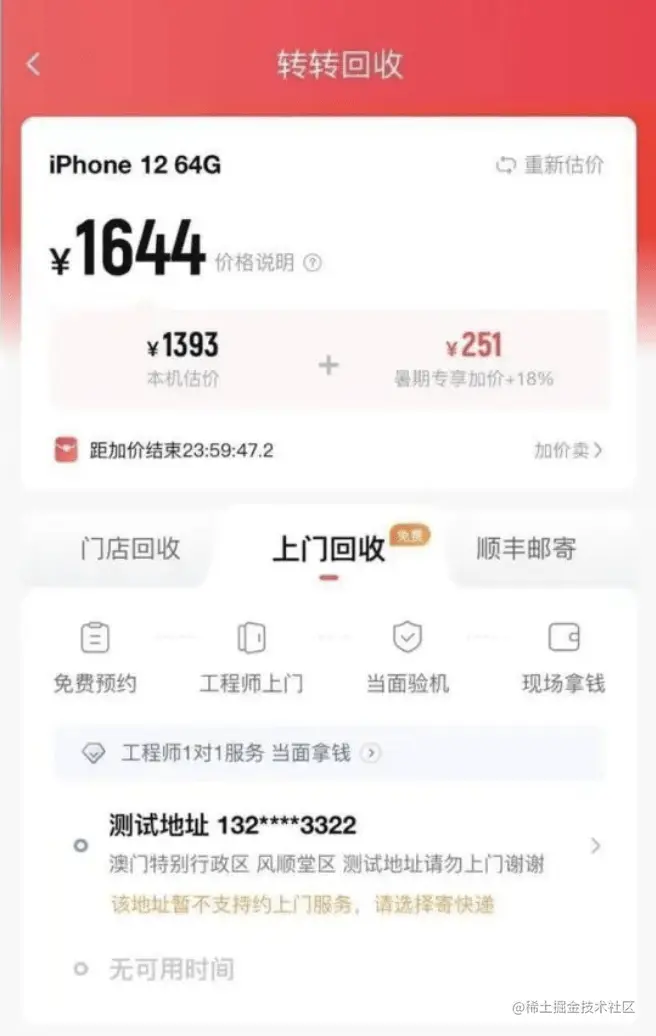Open the 测试地址 address row
Screen dimensions: 656x1036
[340, 846]
